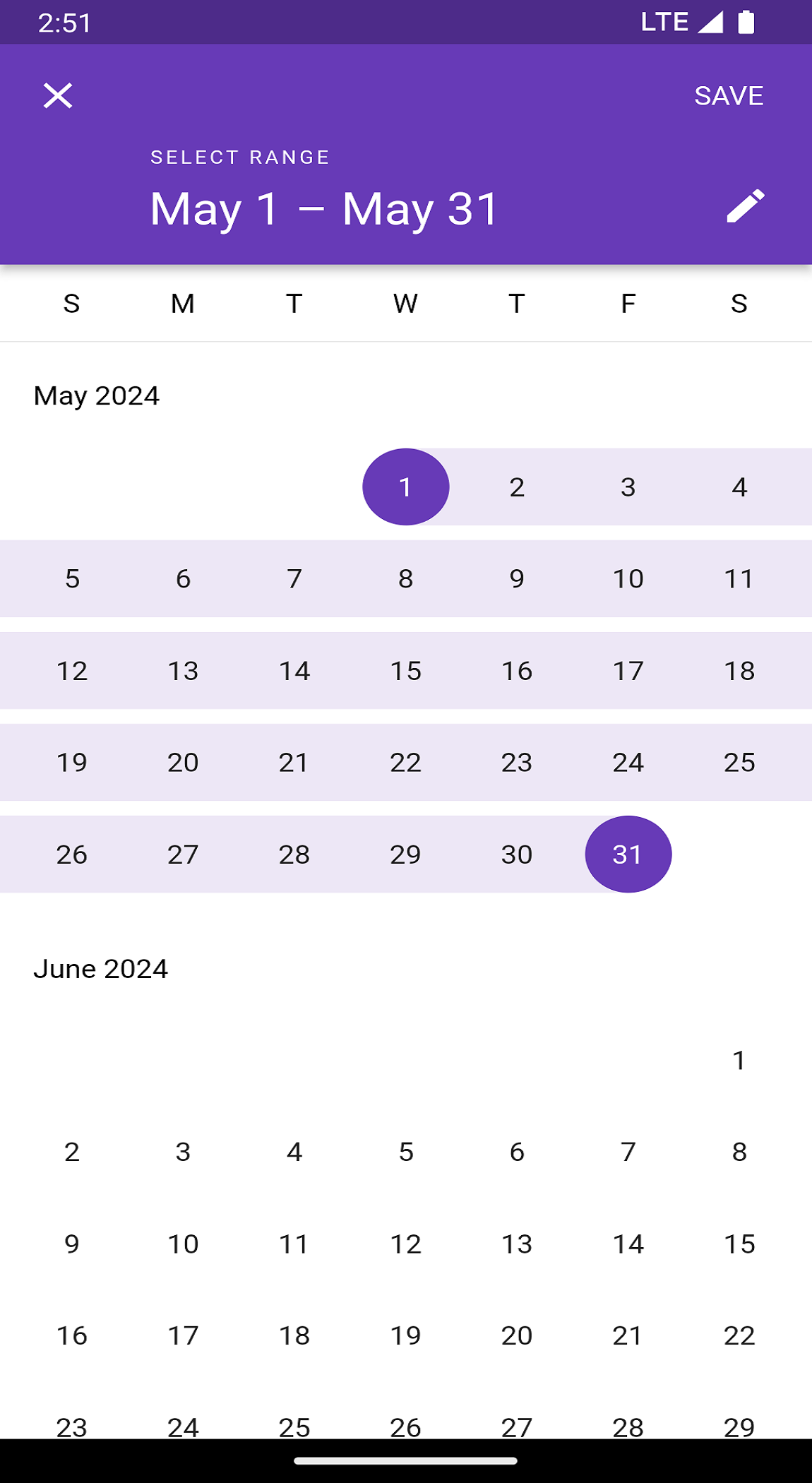This screenshot has width=812, height=1483.
Task: Pick June 8 in the calendar
Action: click(739, 1152)
